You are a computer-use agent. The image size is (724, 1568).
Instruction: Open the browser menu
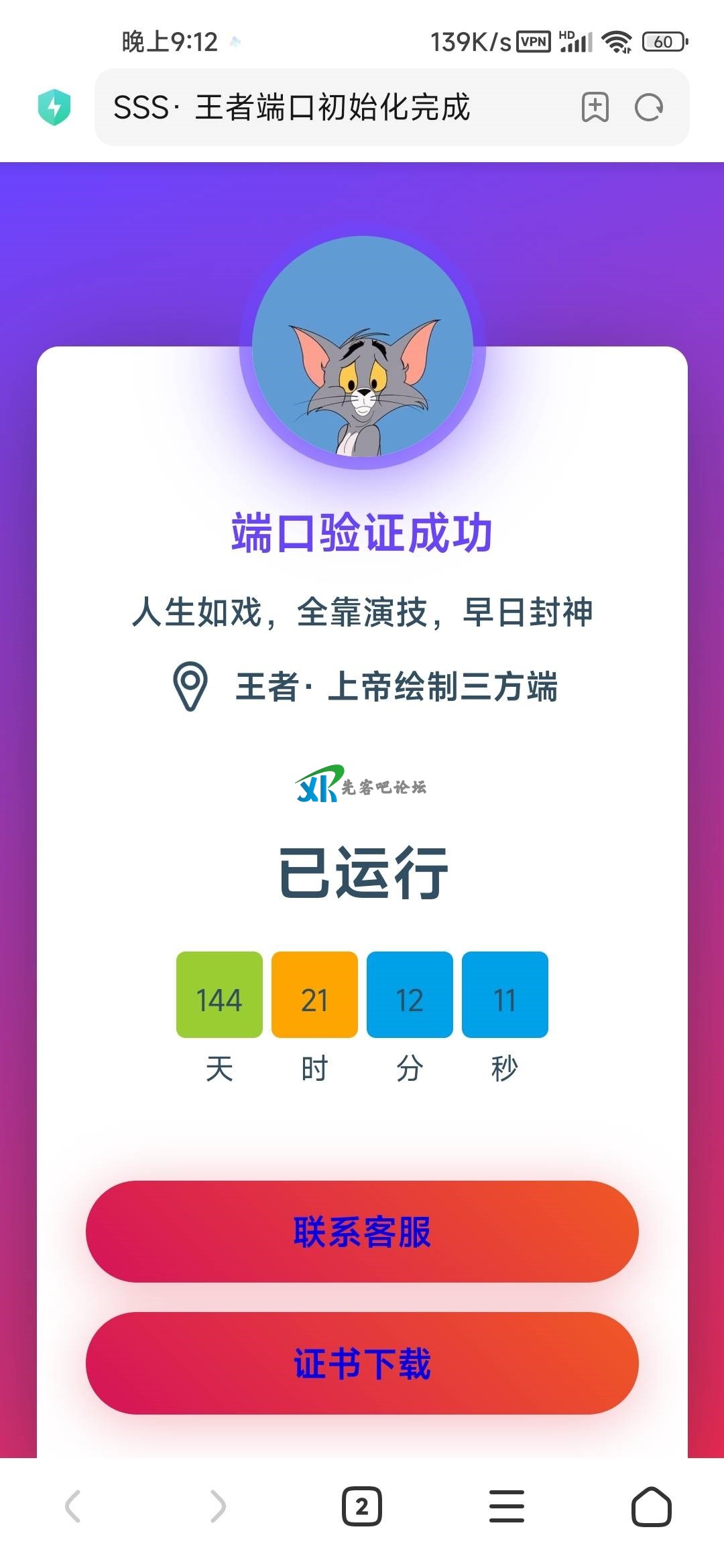507,1506
